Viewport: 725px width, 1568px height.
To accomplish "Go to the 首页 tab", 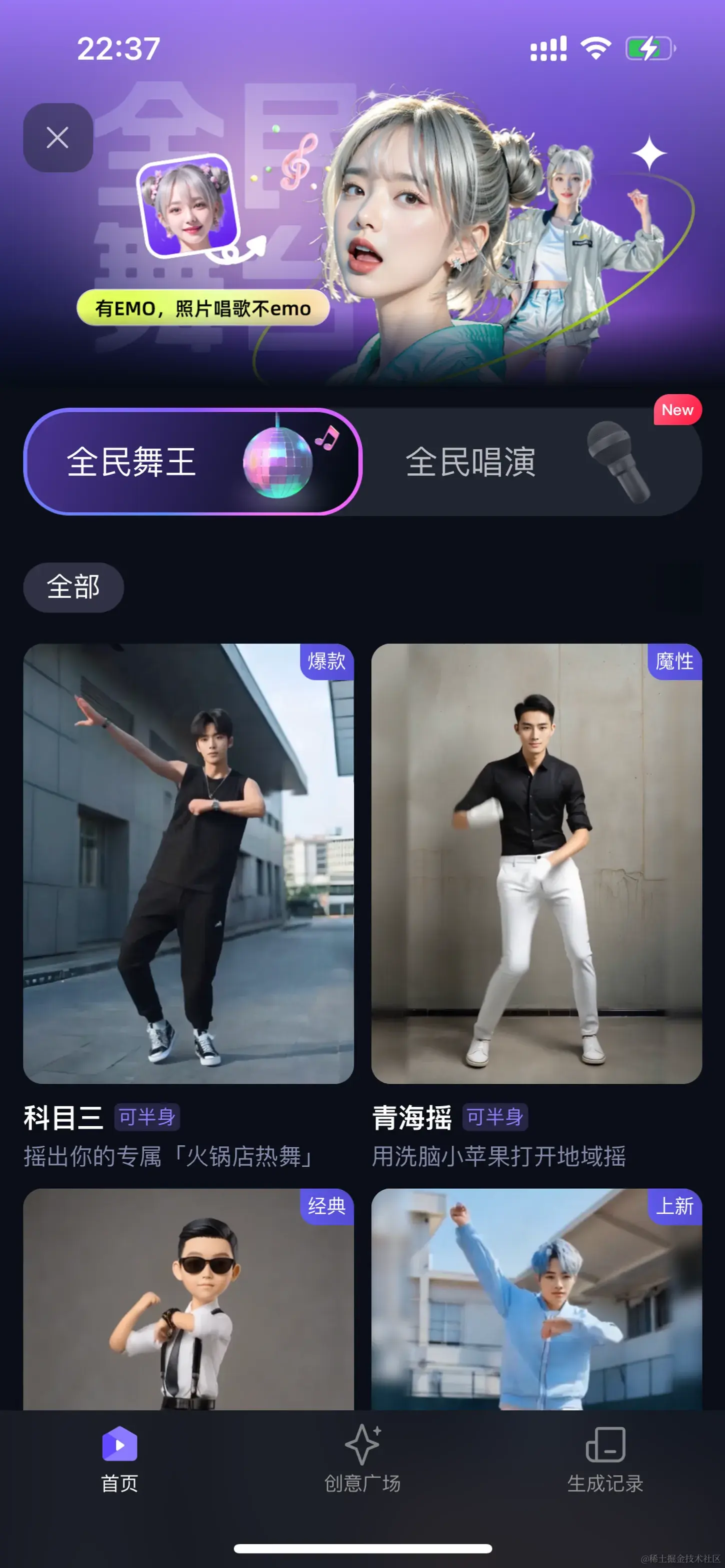I will (x=119, y=1459).
